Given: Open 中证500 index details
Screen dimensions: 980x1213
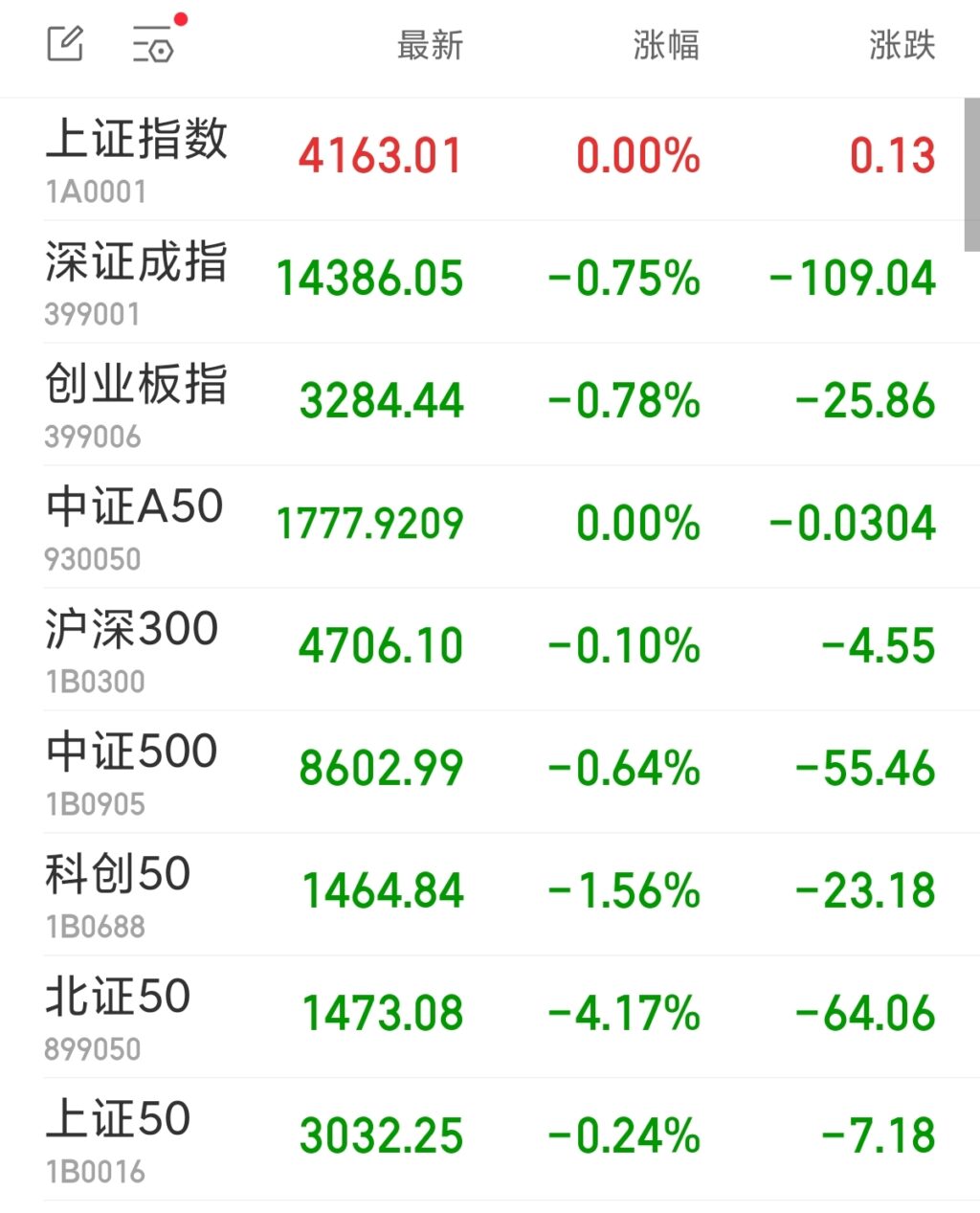Looking at the screenshot, I should (132, 771).
